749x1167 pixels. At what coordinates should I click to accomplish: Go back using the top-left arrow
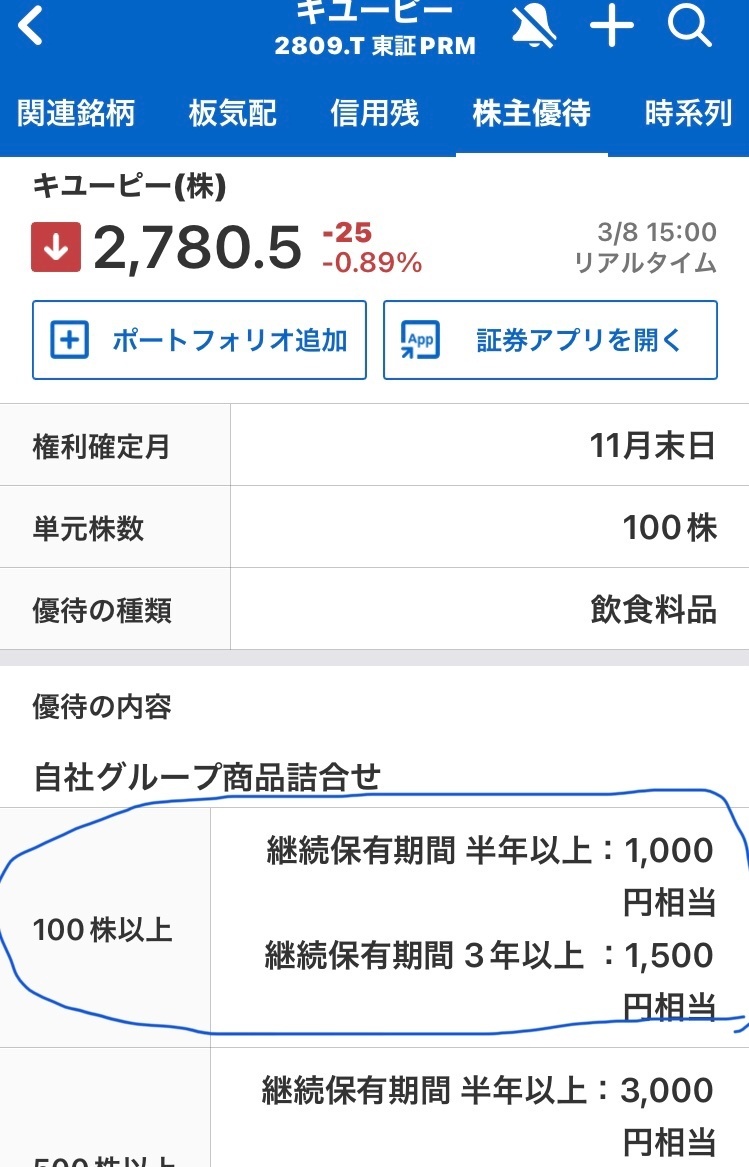[x=31, y=26]
